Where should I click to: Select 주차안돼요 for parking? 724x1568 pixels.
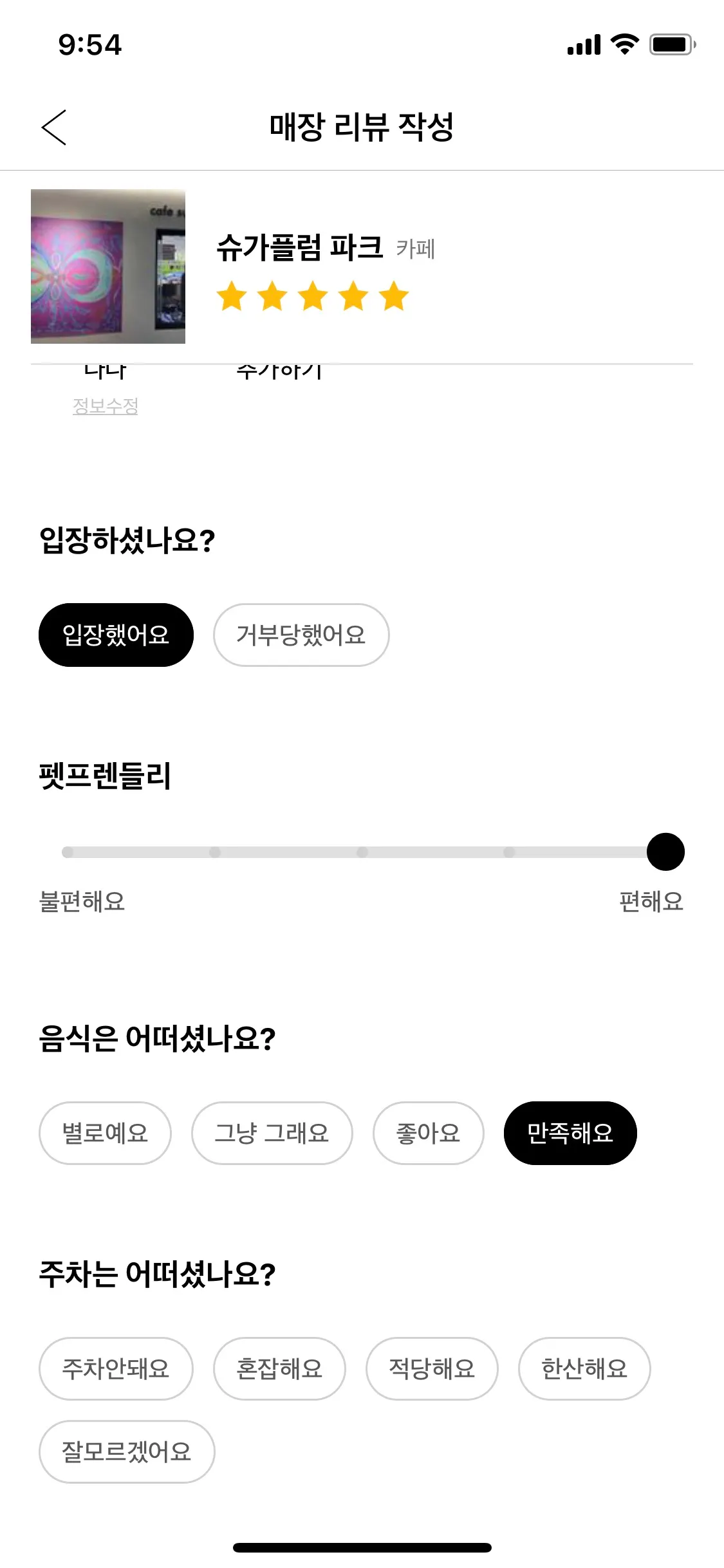pyautogui.click(x=116, y=1368)
